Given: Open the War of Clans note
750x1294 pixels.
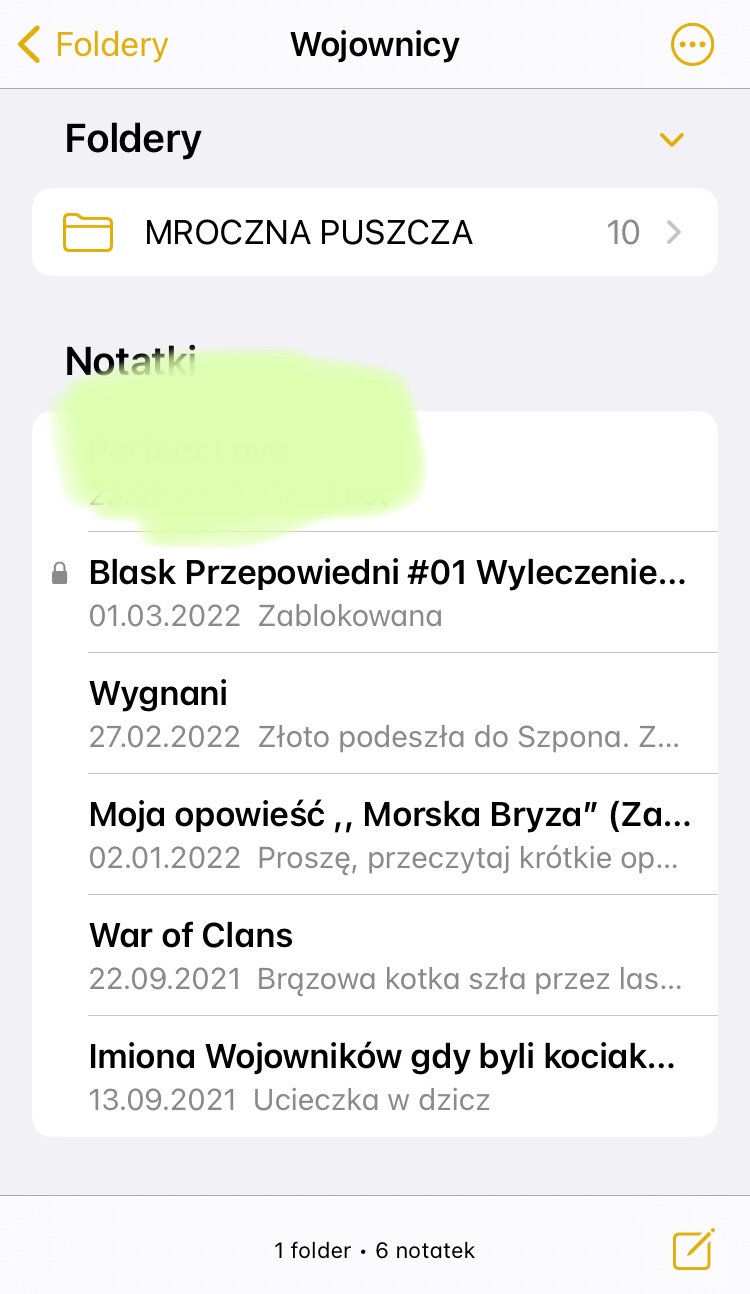Looking at the screenshot, I should [388, 955].
